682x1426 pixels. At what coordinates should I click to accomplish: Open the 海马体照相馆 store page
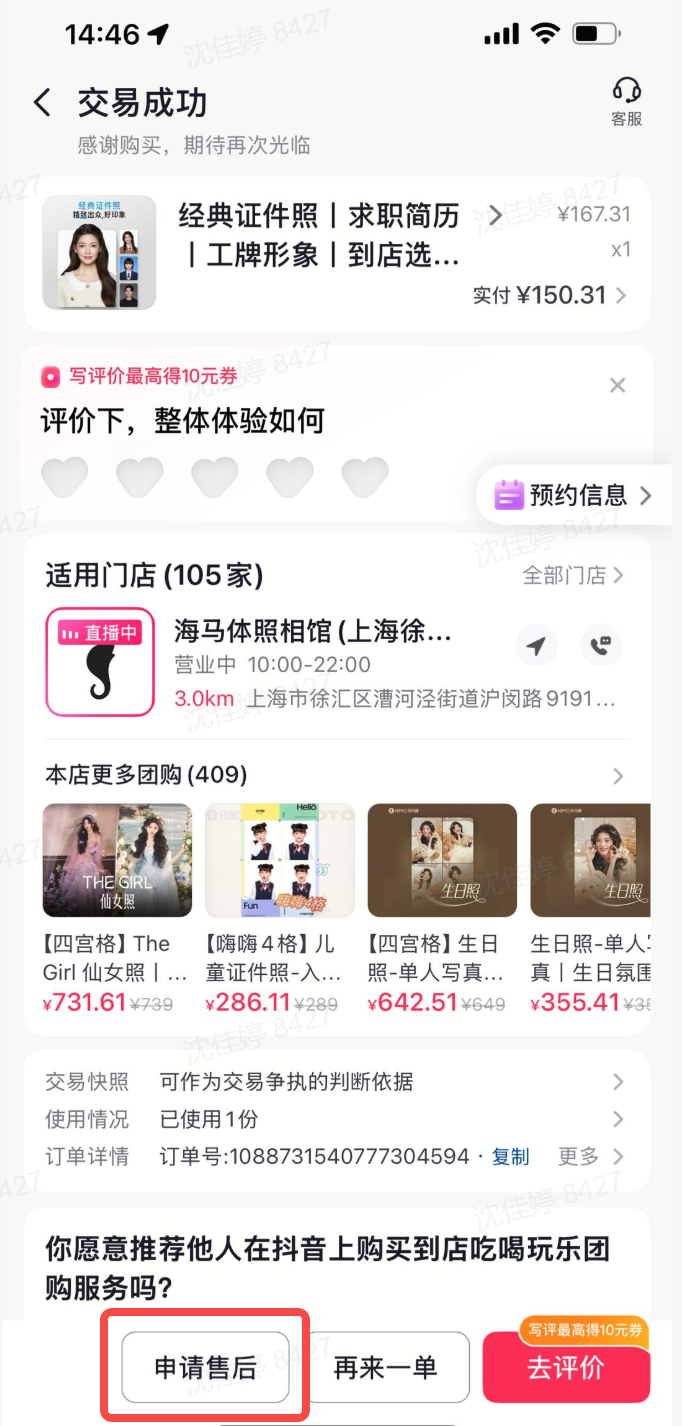(312, 632)
